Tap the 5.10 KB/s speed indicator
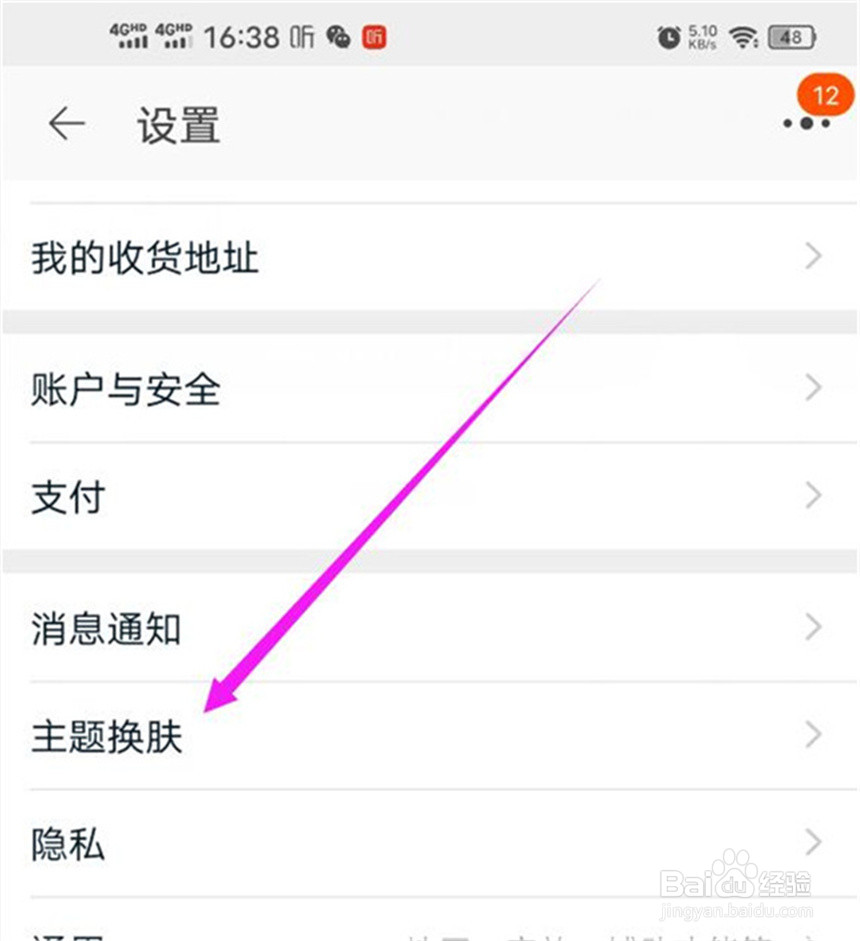This screenshot has height=941, width=860. 700,35
